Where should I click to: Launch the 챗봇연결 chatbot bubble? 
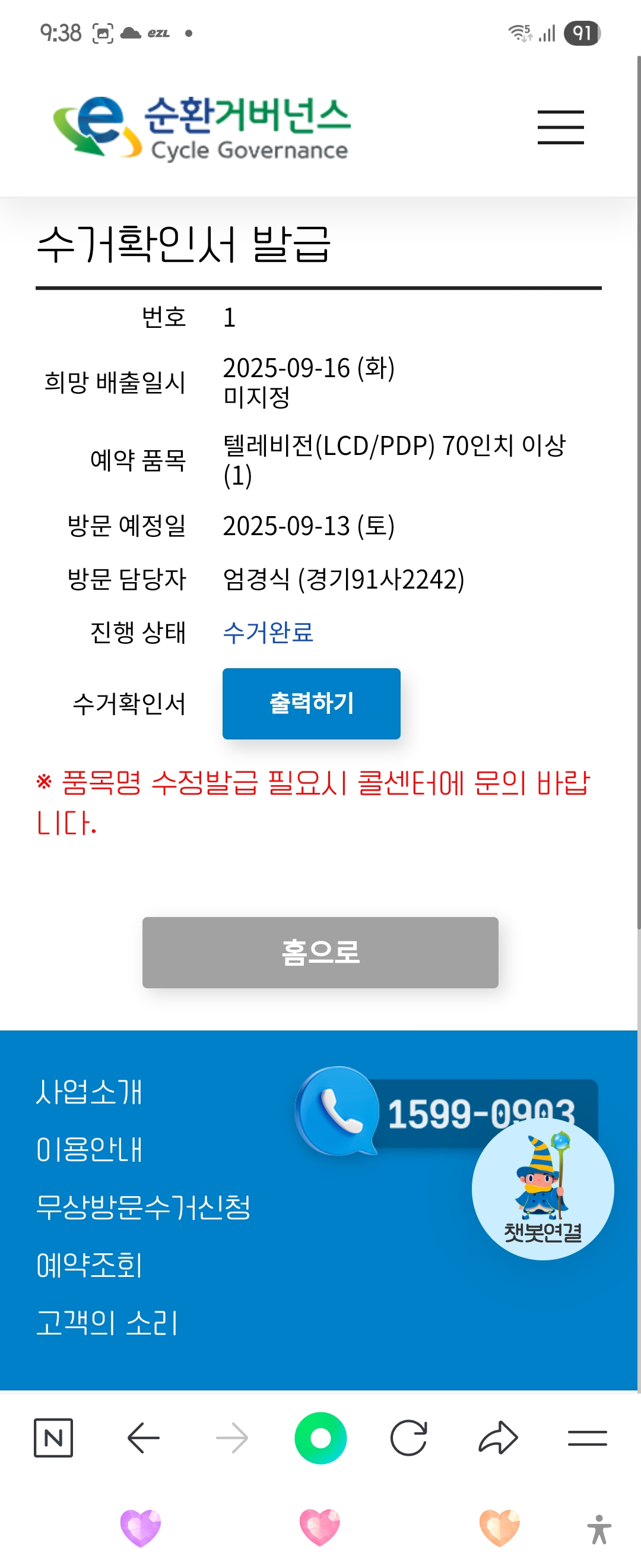click(542, 1188)
